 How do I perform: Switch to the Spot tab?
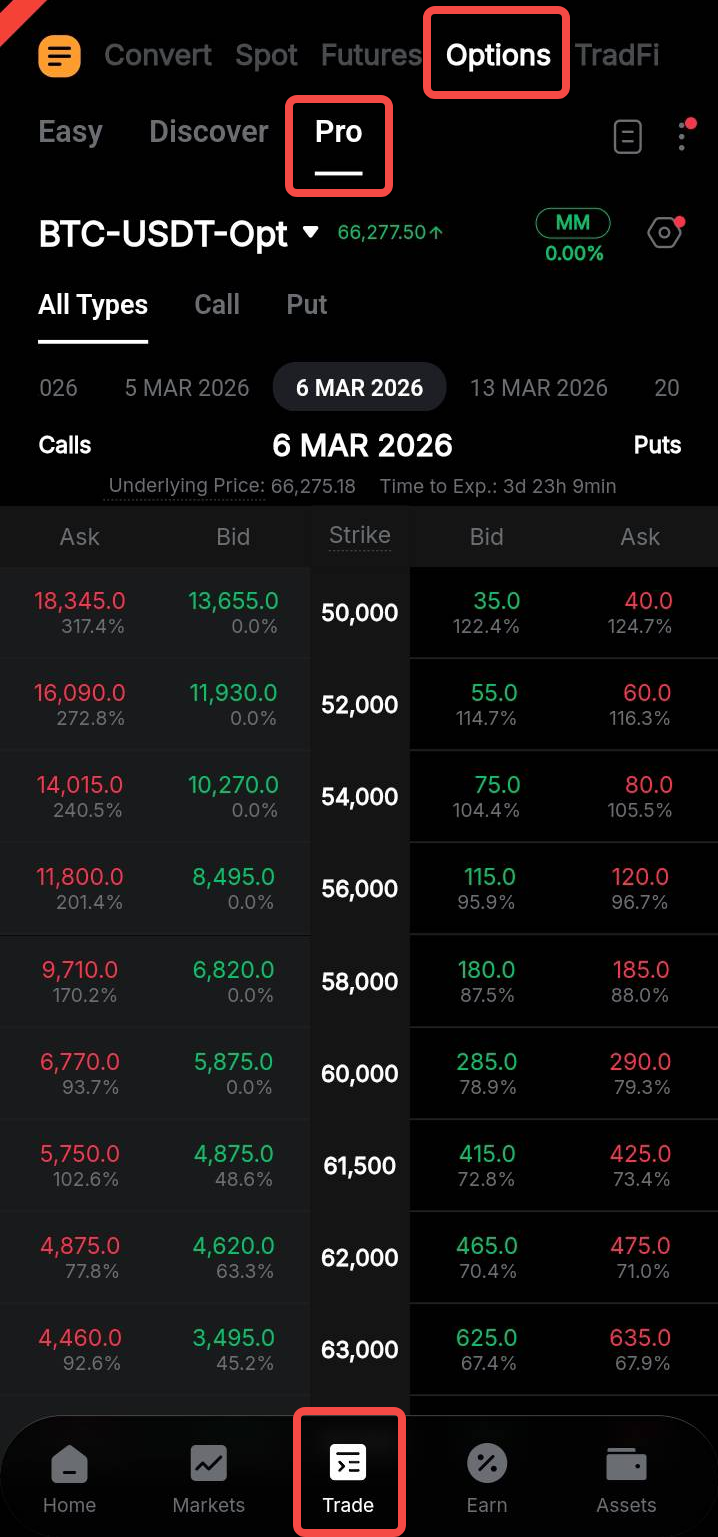coord(266,55)
